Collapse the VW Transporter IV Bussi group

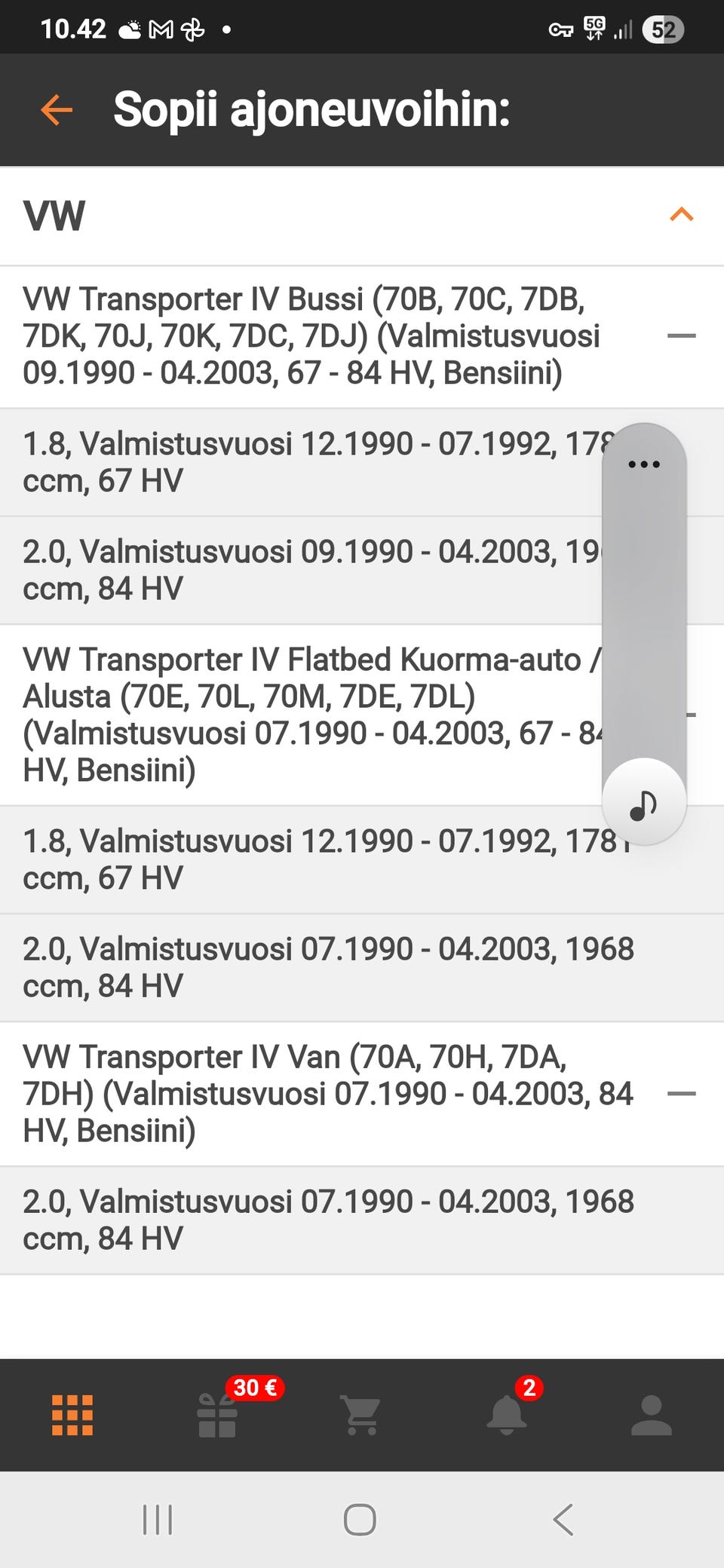coord(682,335)
